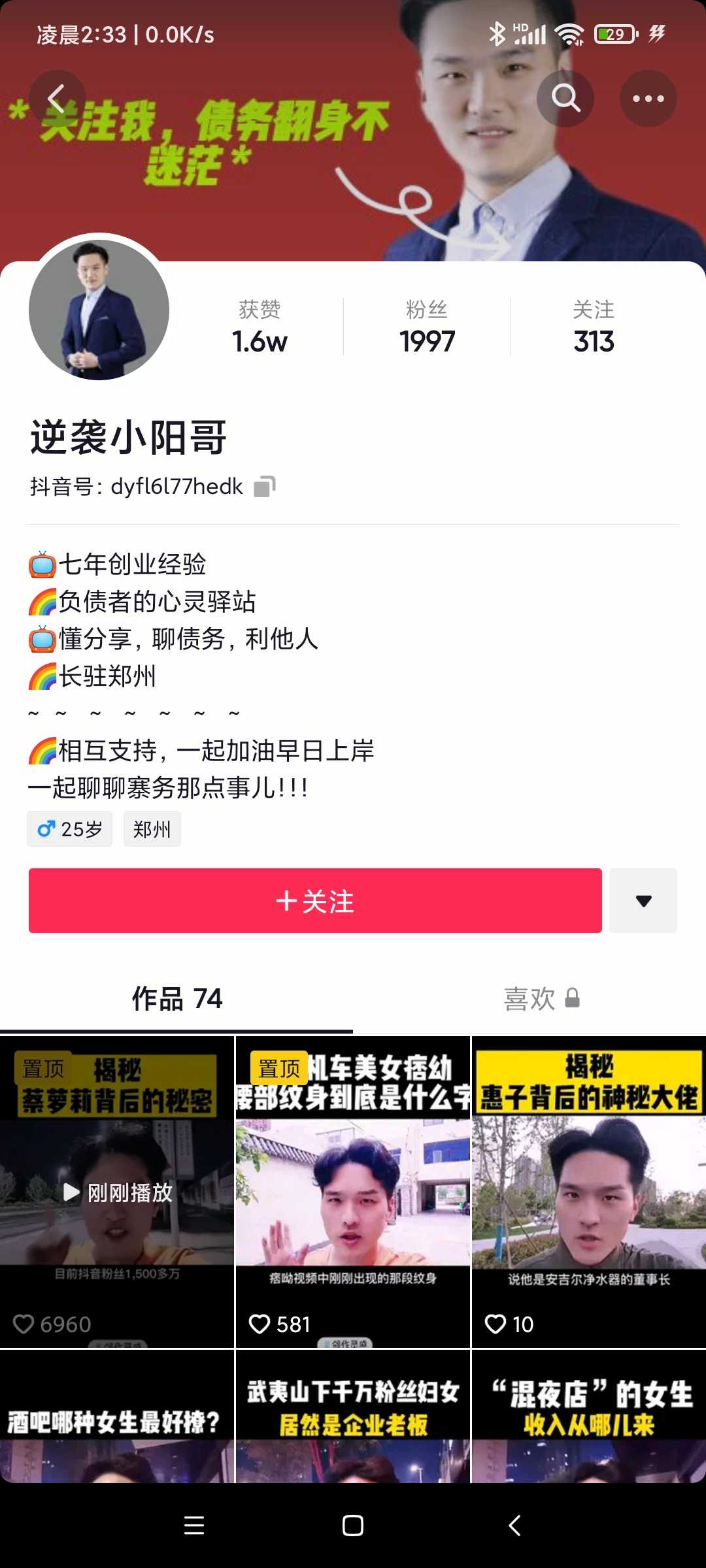Go back using the top-left arrow
The width and height of the screenshot is (706, 1568).
58,99
